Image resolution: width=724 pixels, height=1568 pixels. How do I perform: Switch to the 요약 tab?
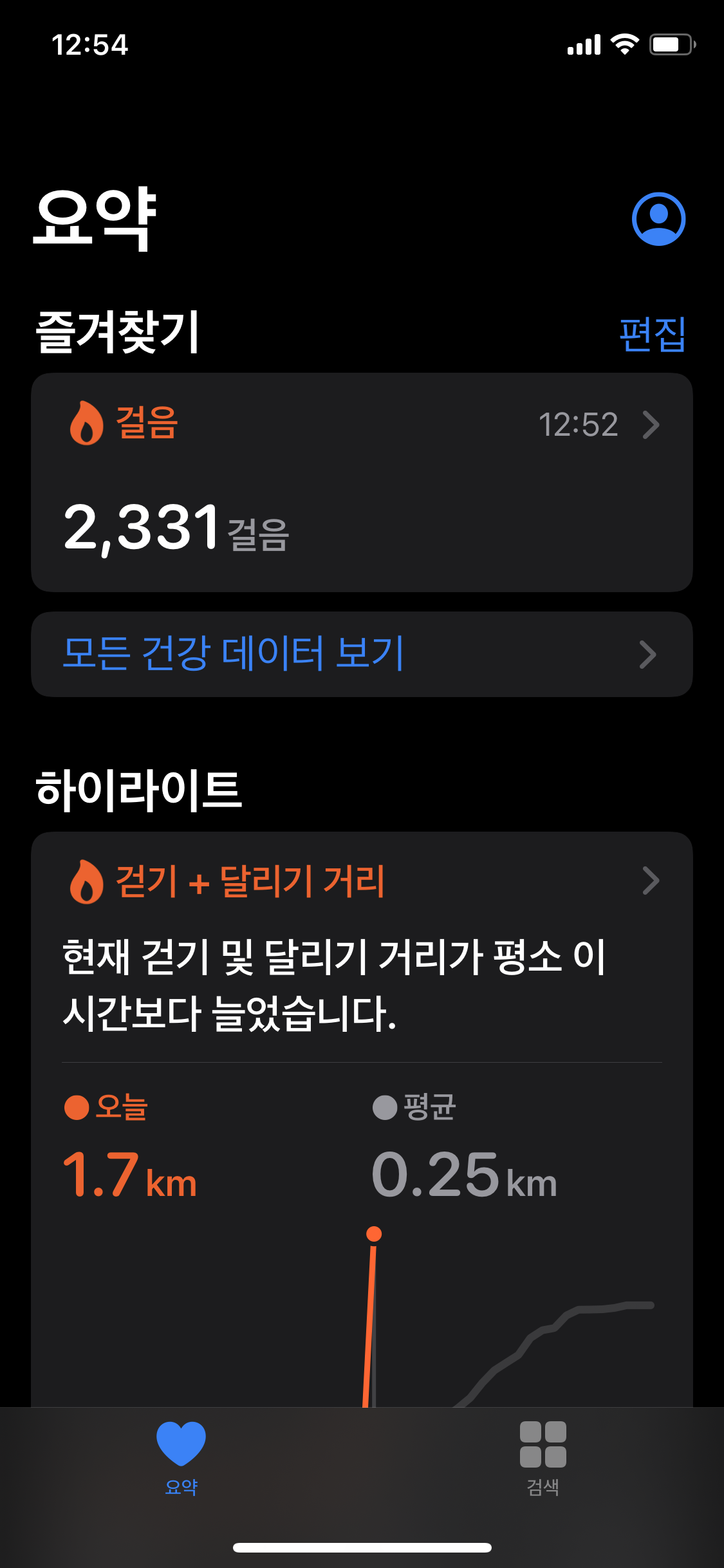181,1459
